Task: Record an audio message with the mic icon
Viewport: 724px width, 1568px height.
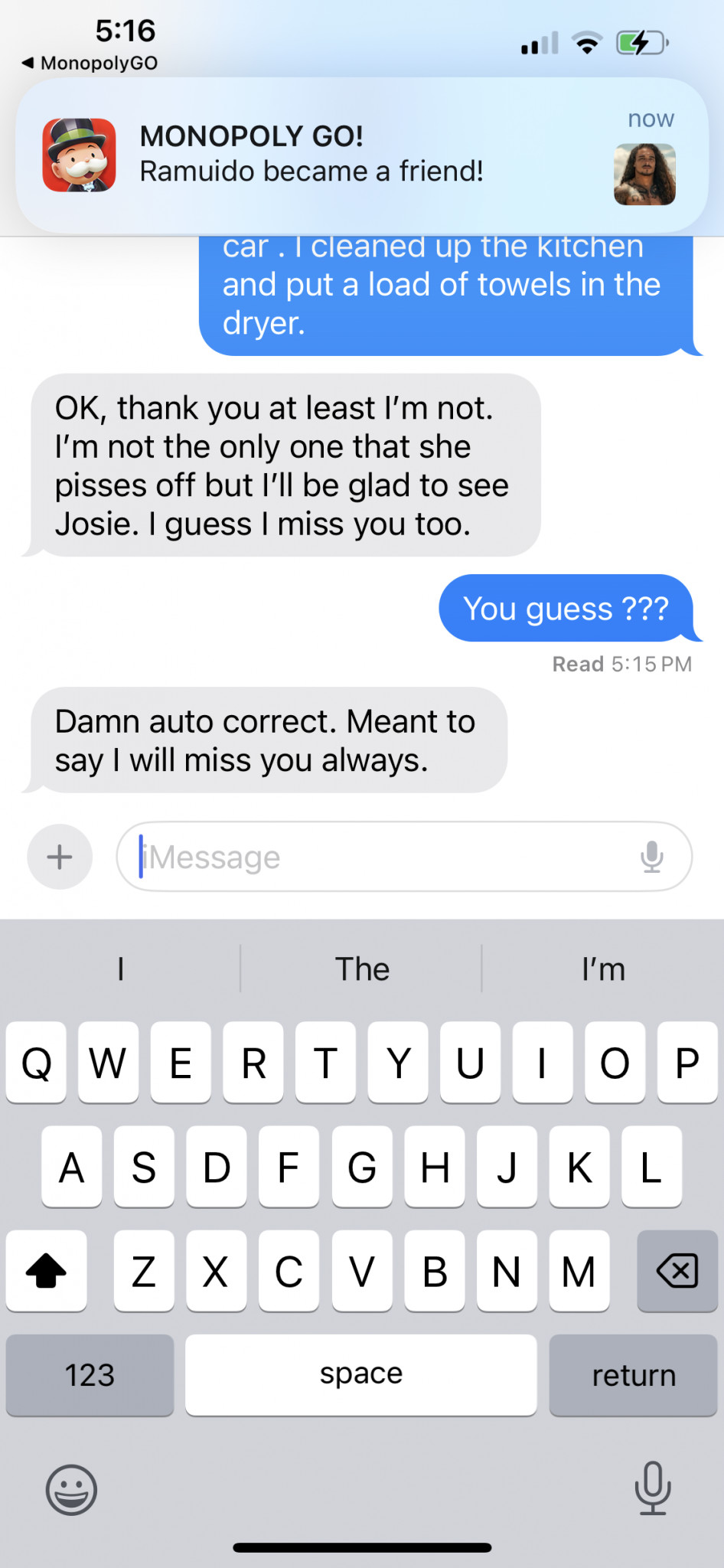Action: pos(652,857)
